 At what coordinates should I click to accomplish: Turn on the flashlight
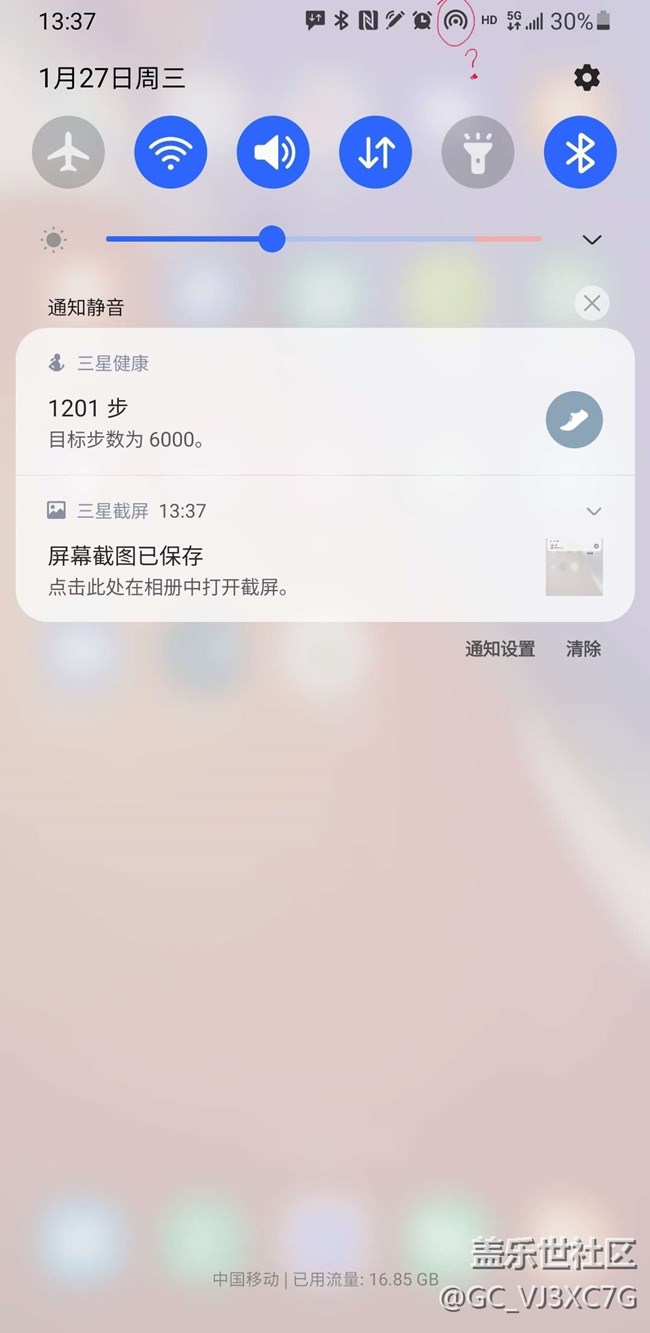click(x=478, y=153)
